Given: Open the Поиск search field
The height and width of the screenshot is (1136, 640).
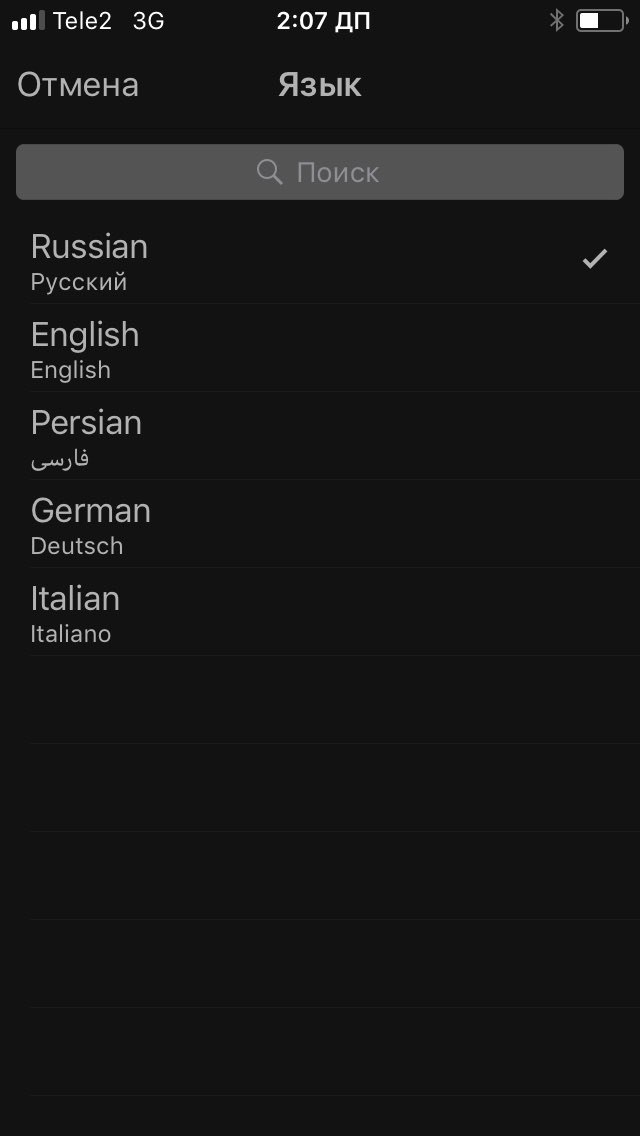Looking at the screenshot, I should (320, 172).
